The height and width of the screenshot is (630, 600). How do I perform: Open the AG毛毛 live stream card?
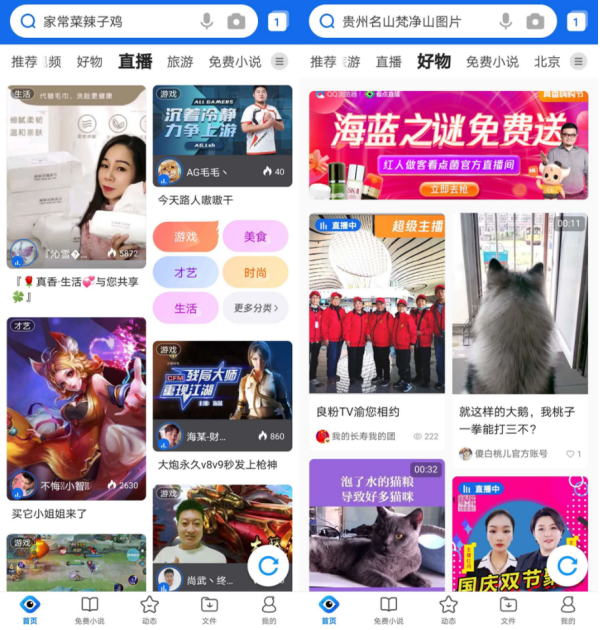click(x=222, y=136)
